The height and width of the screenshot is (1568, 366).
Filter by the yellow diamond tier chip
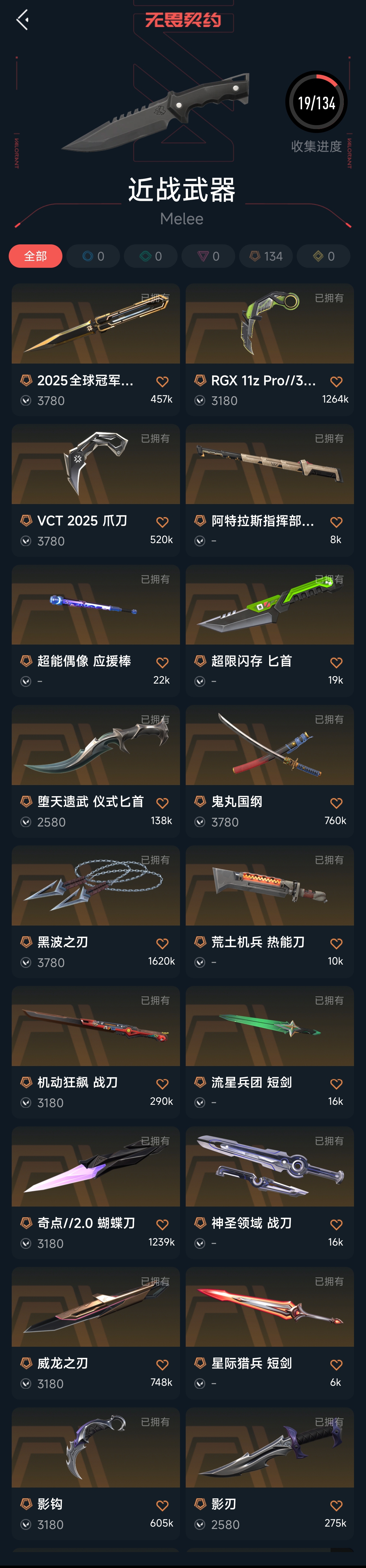(323, 256)
